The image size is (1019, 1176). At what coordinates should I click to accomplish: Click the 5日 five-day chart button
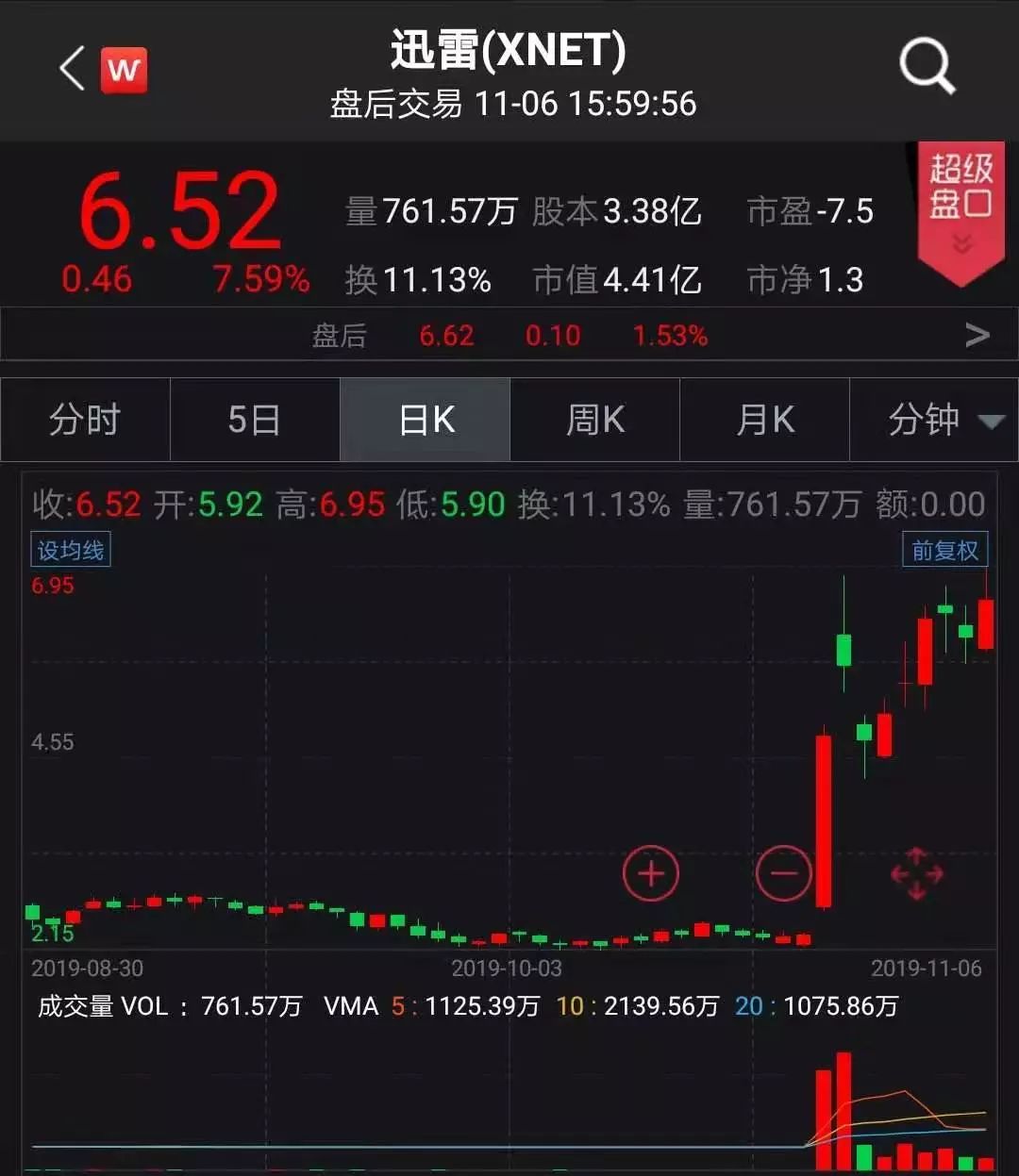255,420
